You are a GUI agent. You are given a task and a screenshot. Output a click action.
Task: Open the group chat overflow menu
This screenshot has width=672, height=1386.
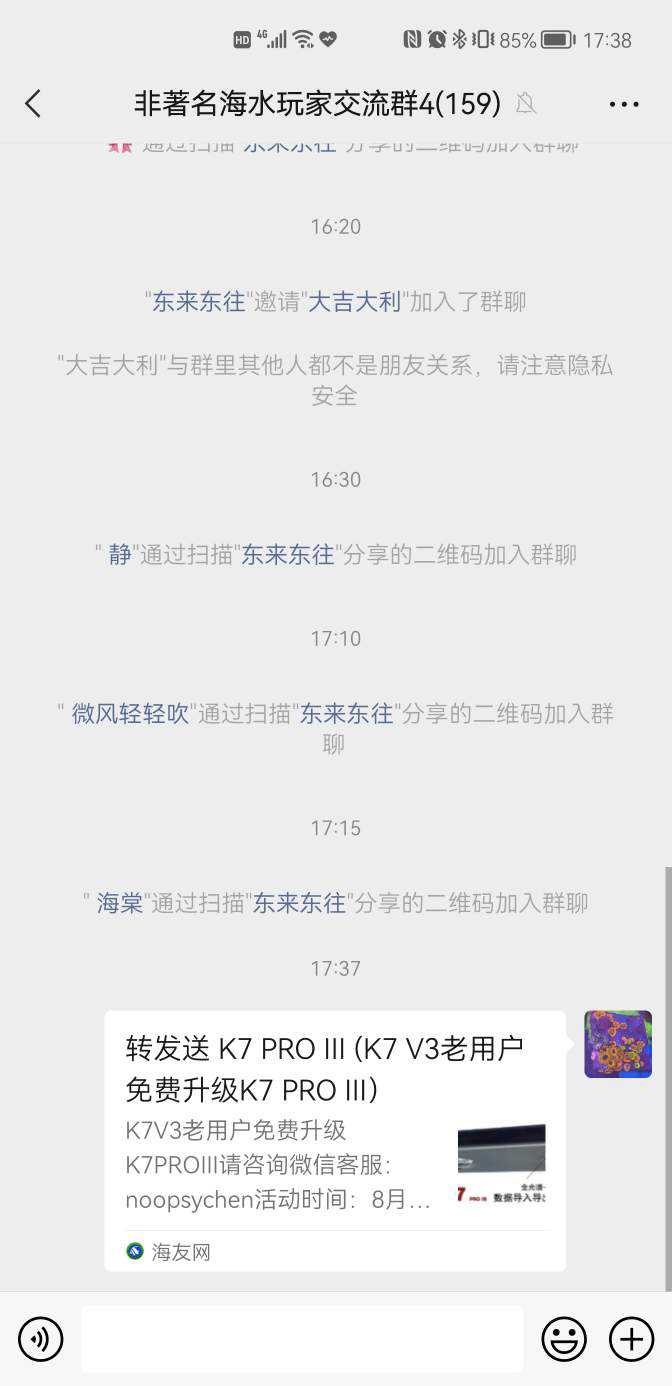click(623, 104)
